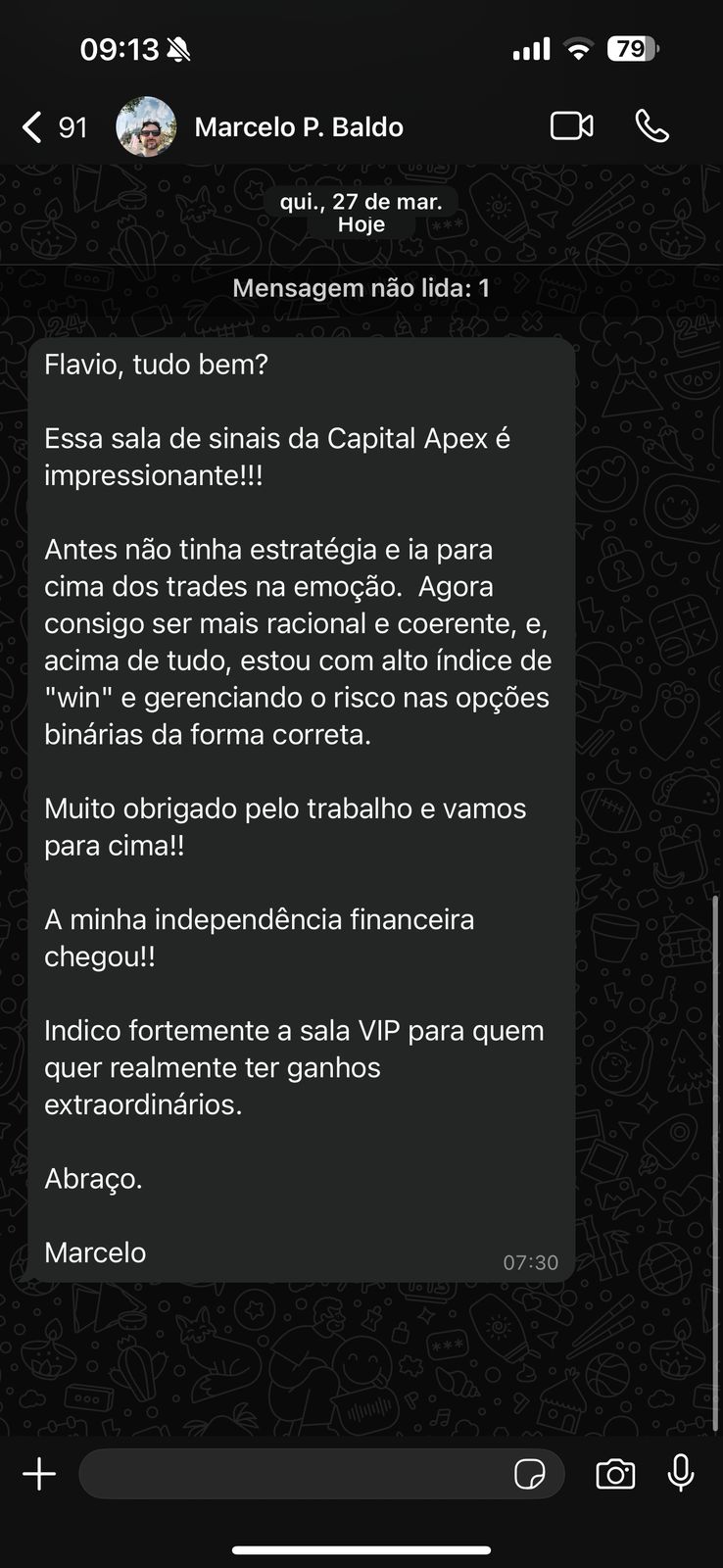Open the sticker picker
723x1568 pixels.
pos(530,1474)
